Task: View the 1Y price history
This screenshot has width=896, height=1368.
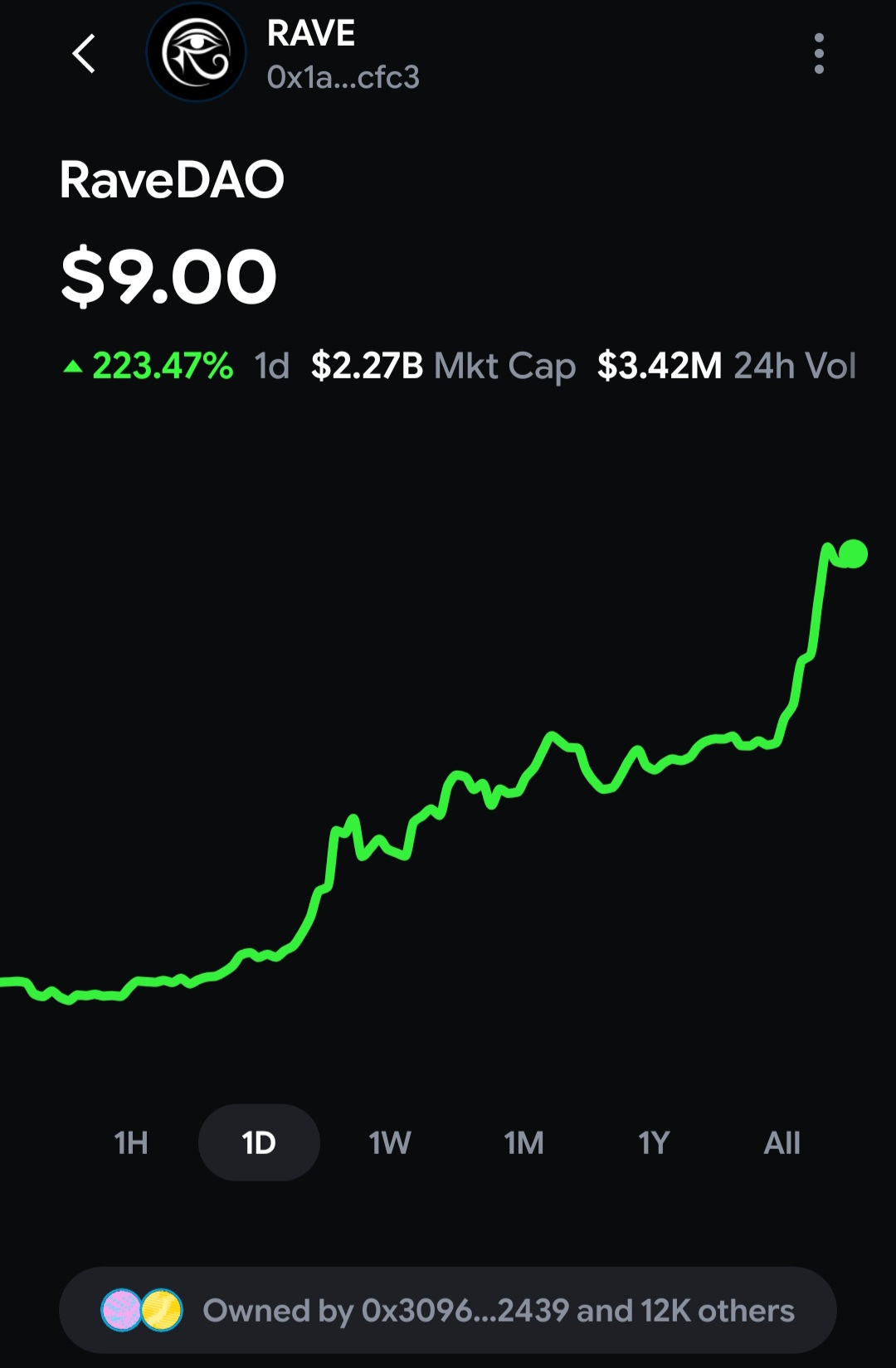Action: [654, 1143]
